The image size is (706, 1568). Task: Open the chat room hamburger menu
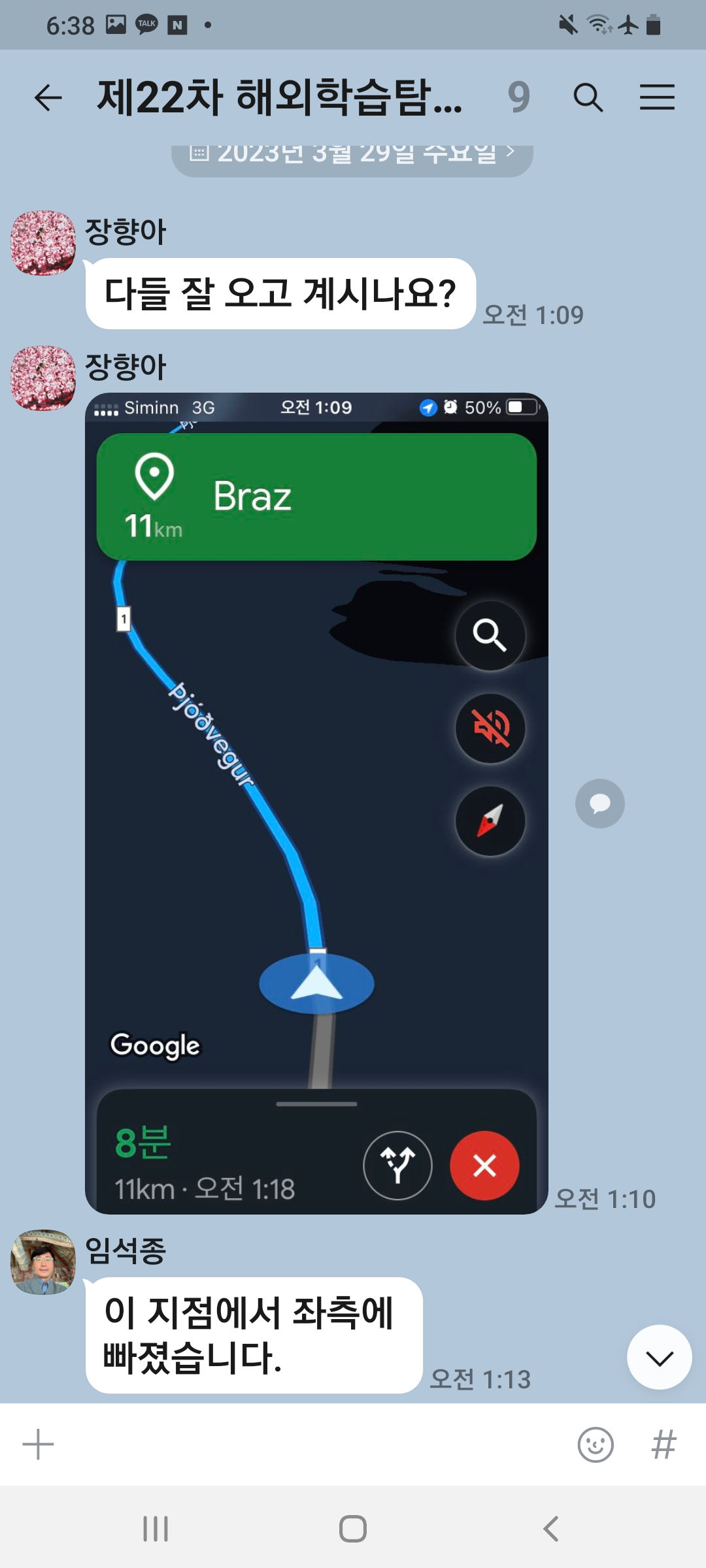click(x=657, y=98)
